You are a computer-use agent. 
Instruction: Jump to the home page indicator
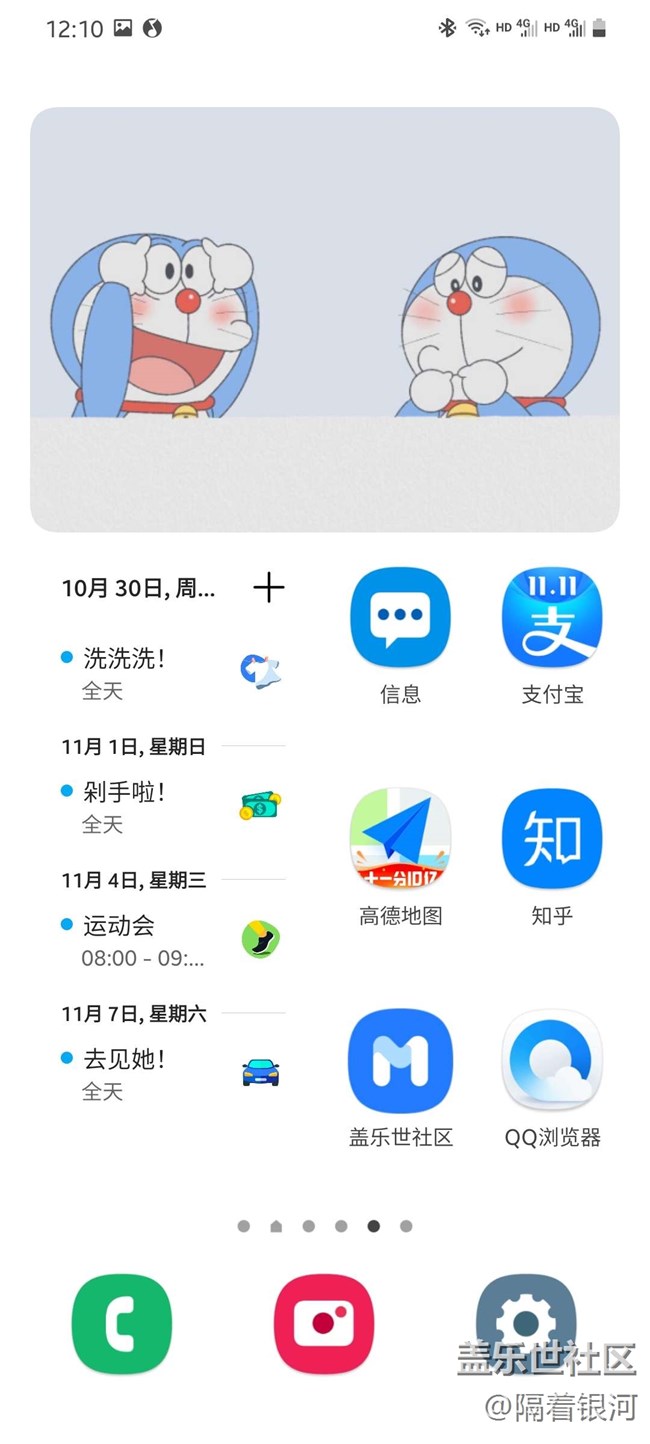click(276, 1227)
